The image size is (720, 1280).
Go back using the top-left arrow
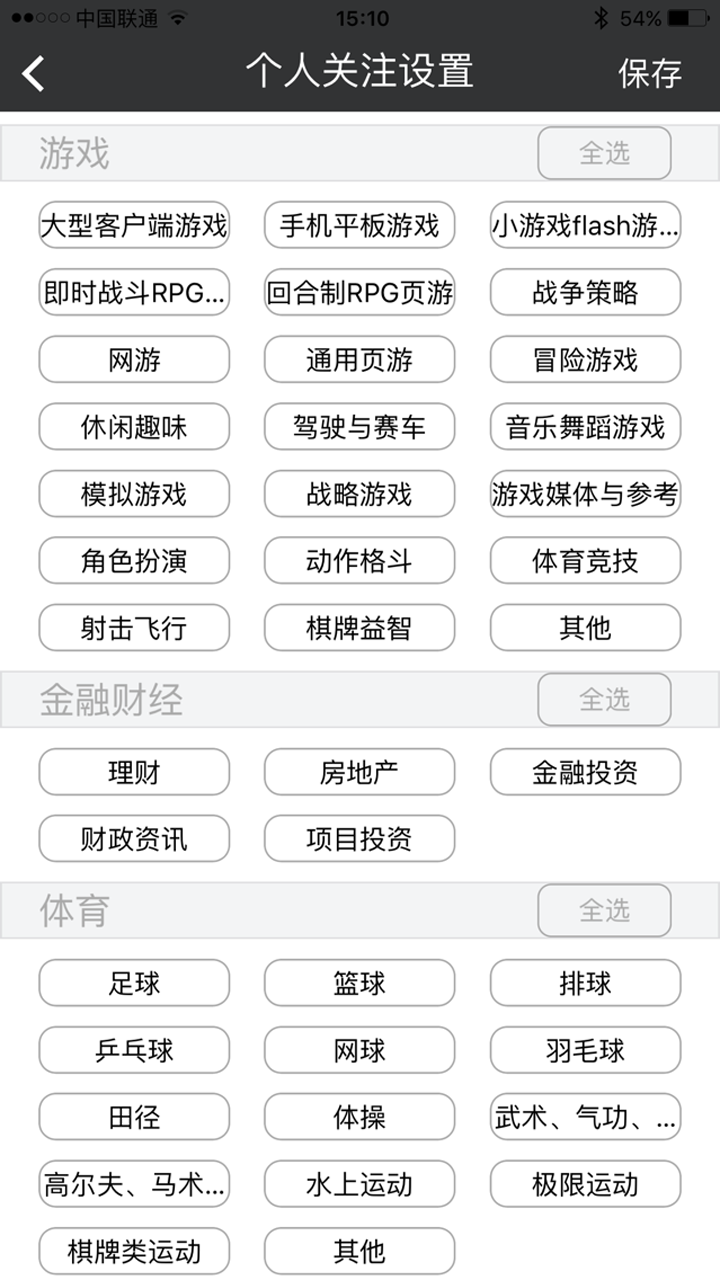[x=34, y=73]
